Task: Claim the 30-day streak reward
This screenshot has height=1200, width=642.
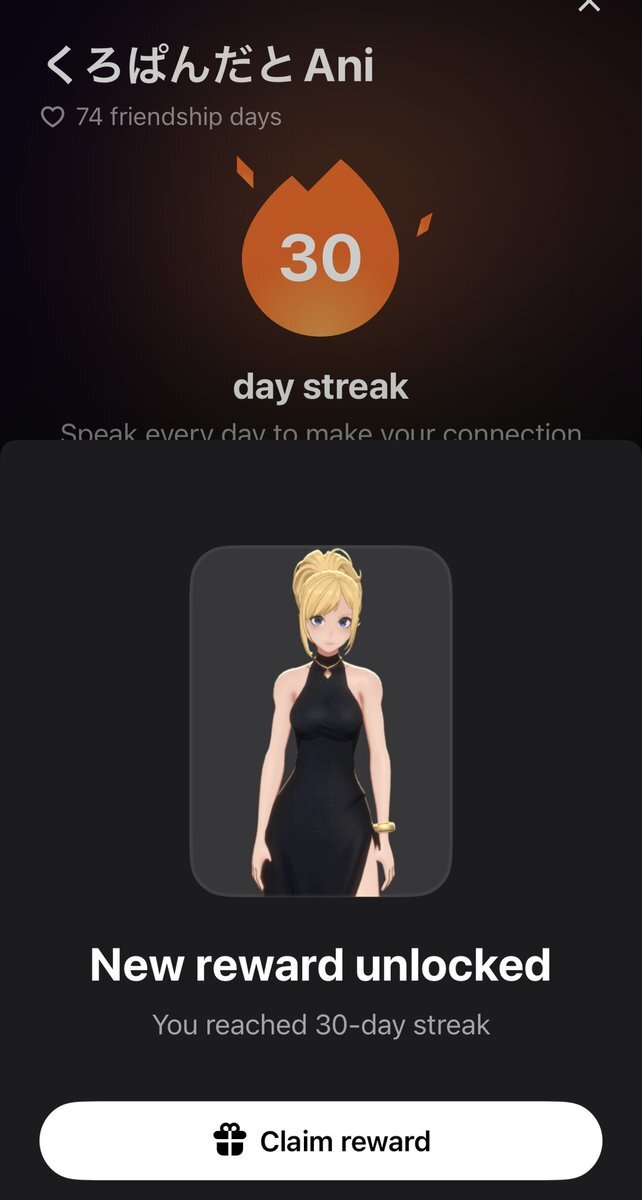Action: (321, 1141)
